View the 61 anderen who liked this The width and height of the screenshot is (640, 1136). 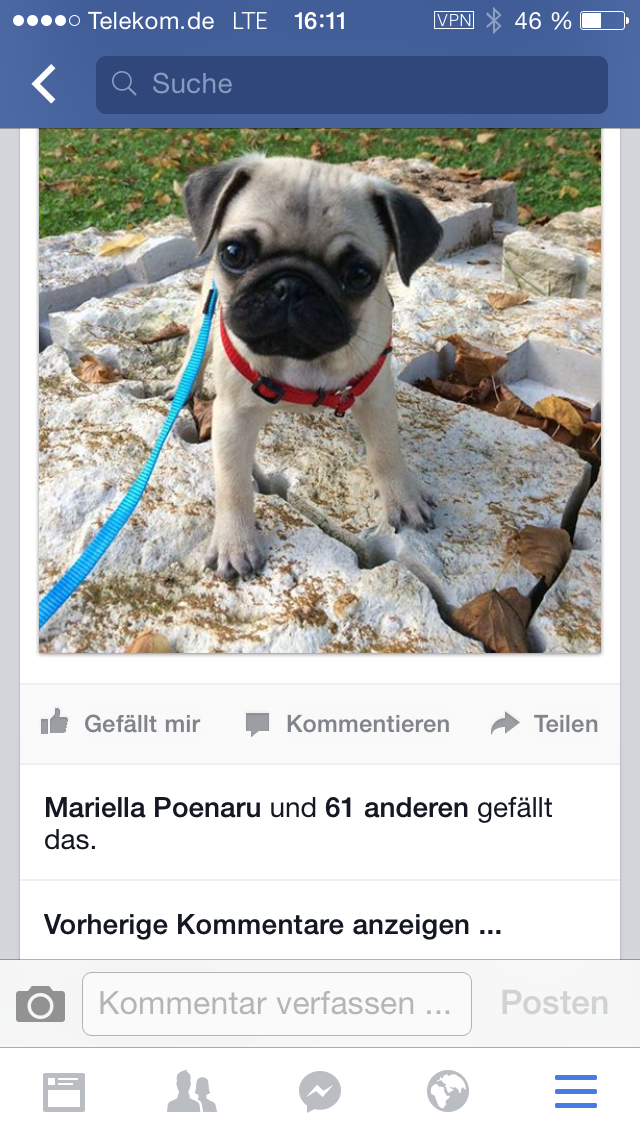[x=397, y=808]
